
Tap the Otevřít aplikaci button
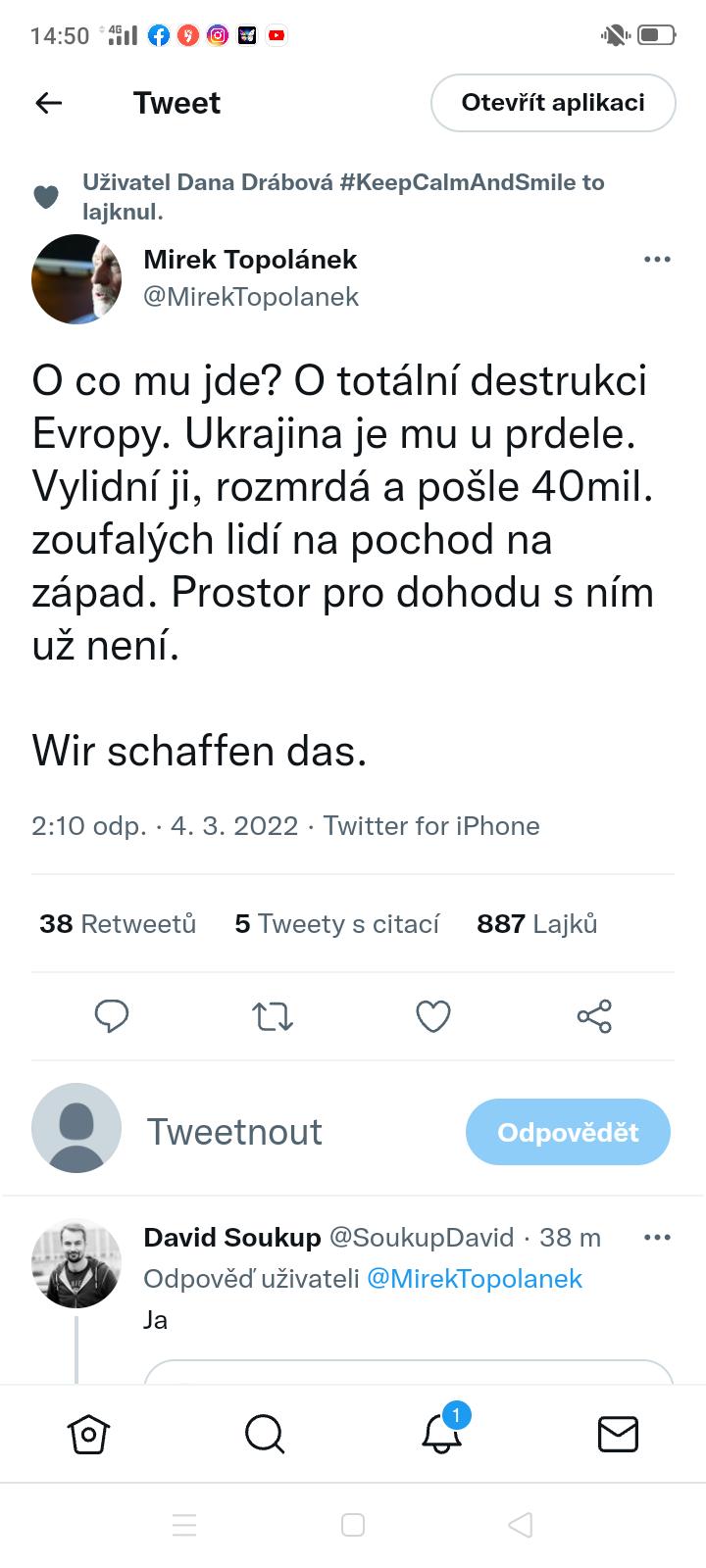click(553, 103)
